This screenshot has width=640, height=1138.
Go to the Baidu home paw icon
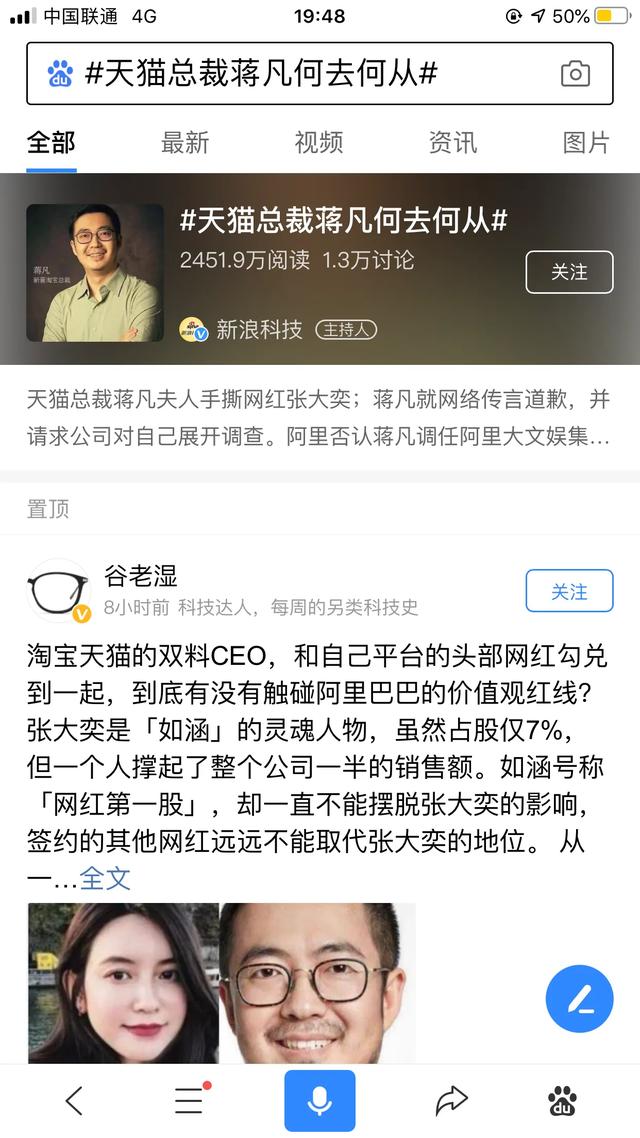point(562,1101)
